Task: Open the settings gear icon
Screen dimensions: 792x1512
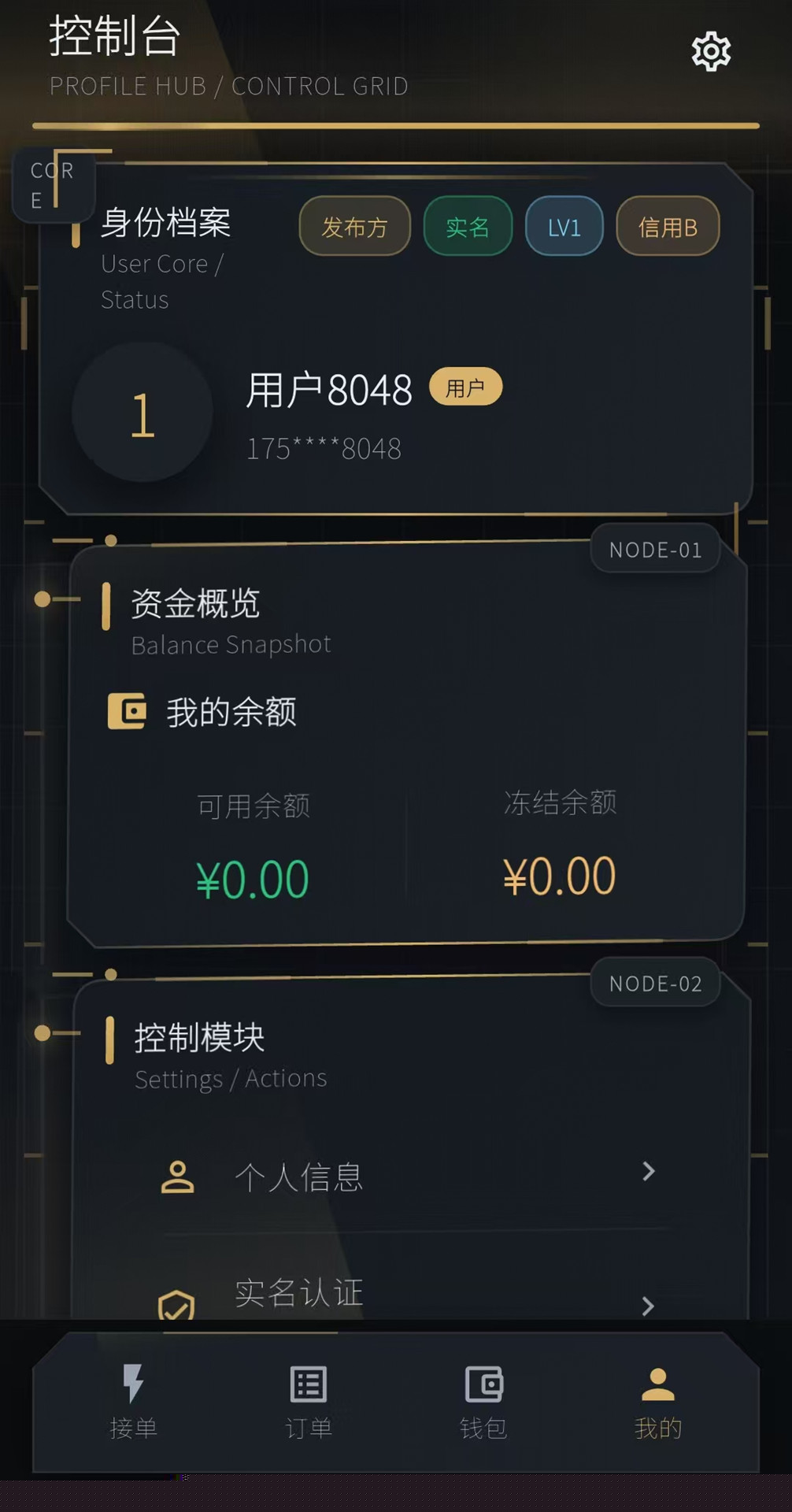Action: [711, 52]
